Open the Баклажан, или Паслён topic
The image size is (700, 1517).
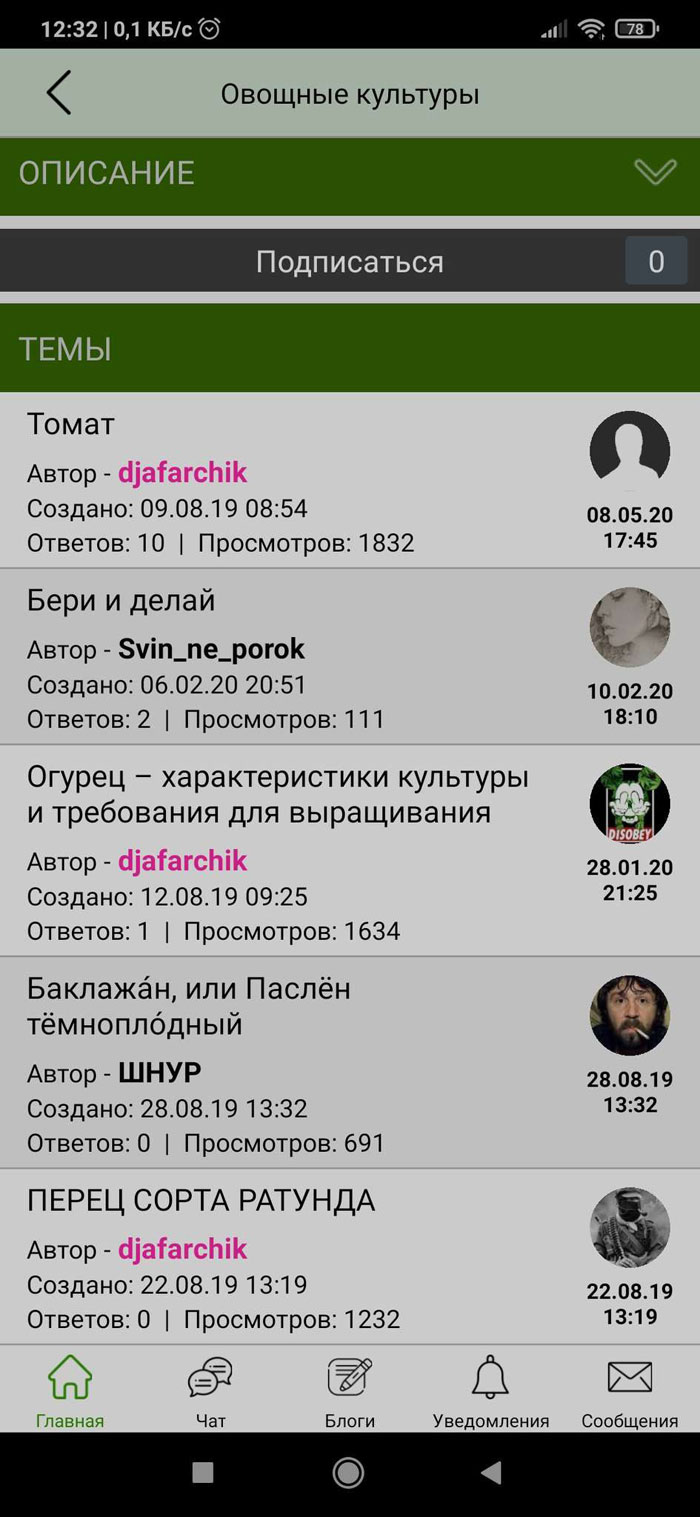tap(189, 1006)
